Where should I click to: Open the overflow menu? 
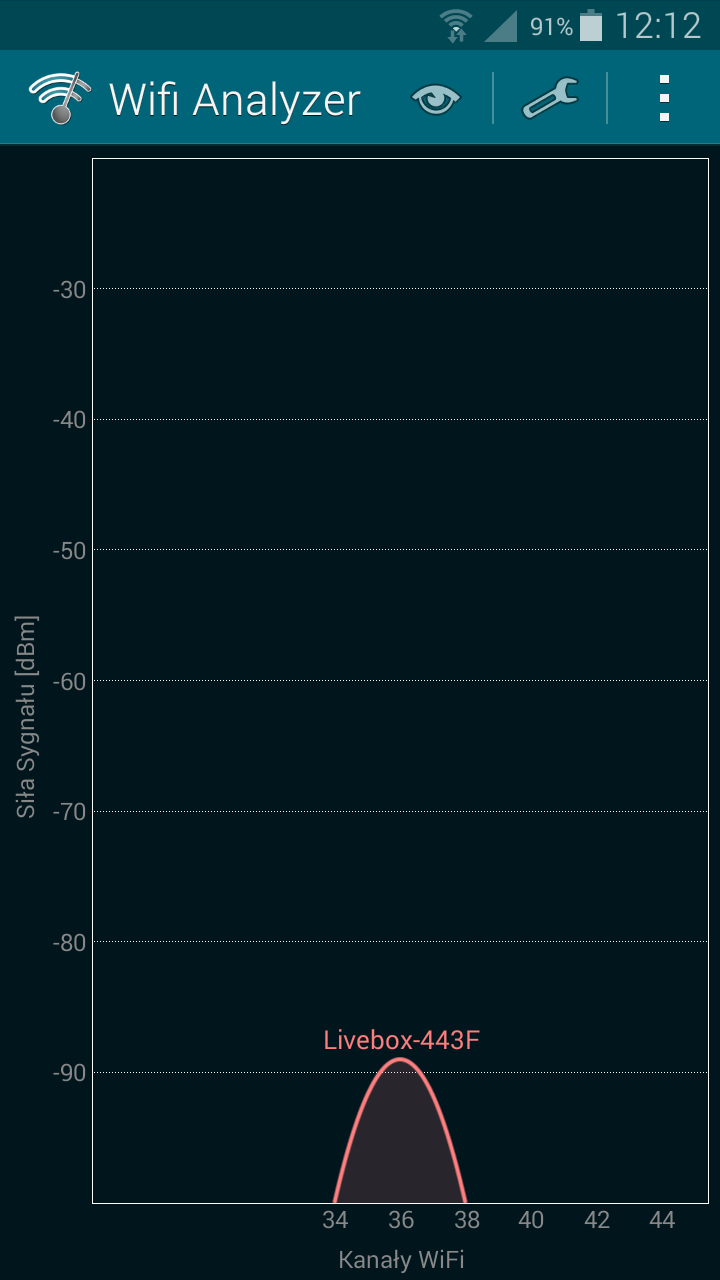pos(664,99)
